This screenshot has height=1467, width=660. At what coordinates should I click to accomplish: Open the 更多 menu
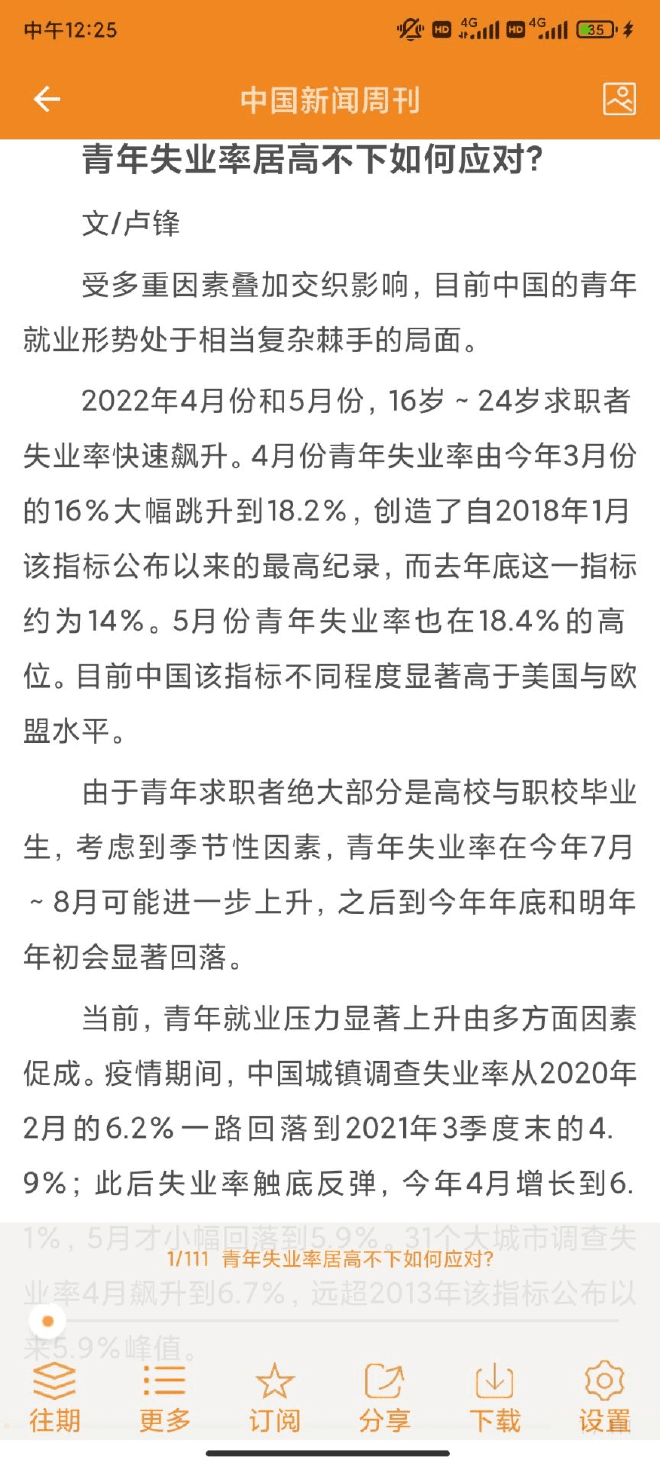pos(164,1396)
